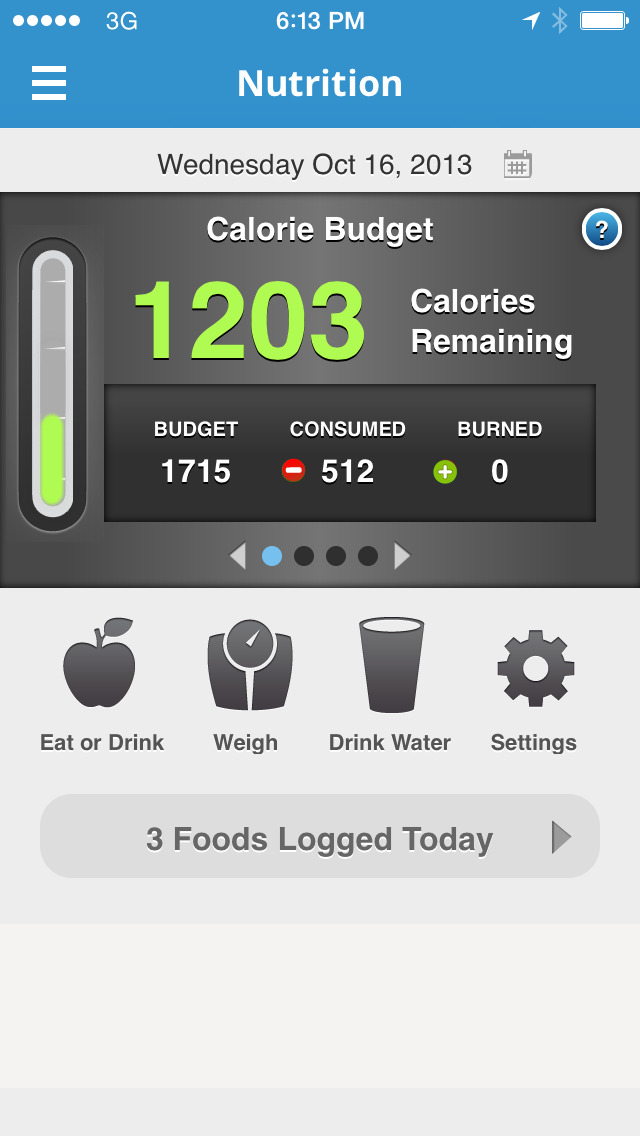Log a glass with Drink Water
Viewport: 640px width, 1136px height.
point(390,685)
